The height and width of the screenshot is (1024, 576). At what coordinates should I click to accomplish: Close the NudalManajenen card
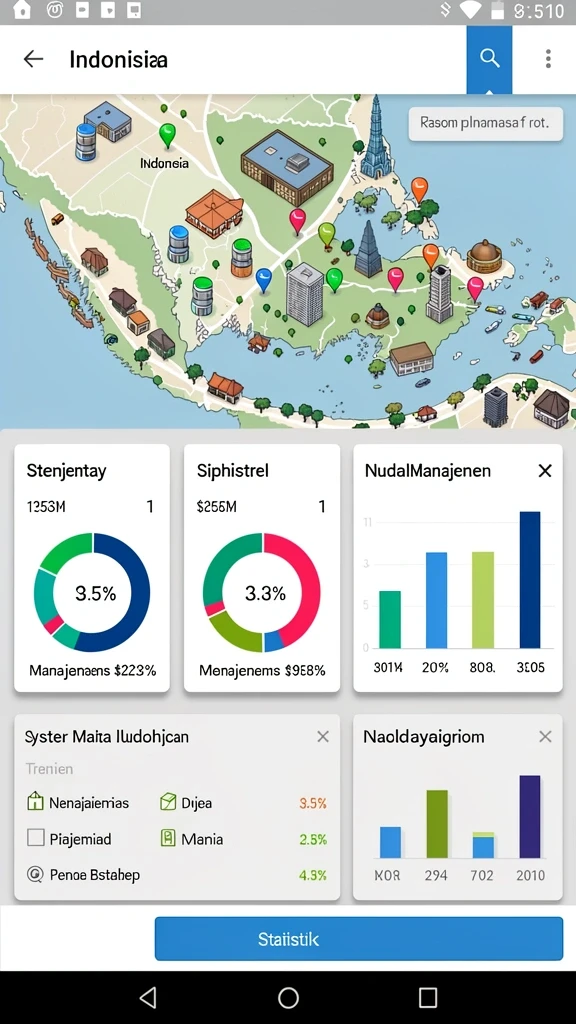tap(545, 471)
